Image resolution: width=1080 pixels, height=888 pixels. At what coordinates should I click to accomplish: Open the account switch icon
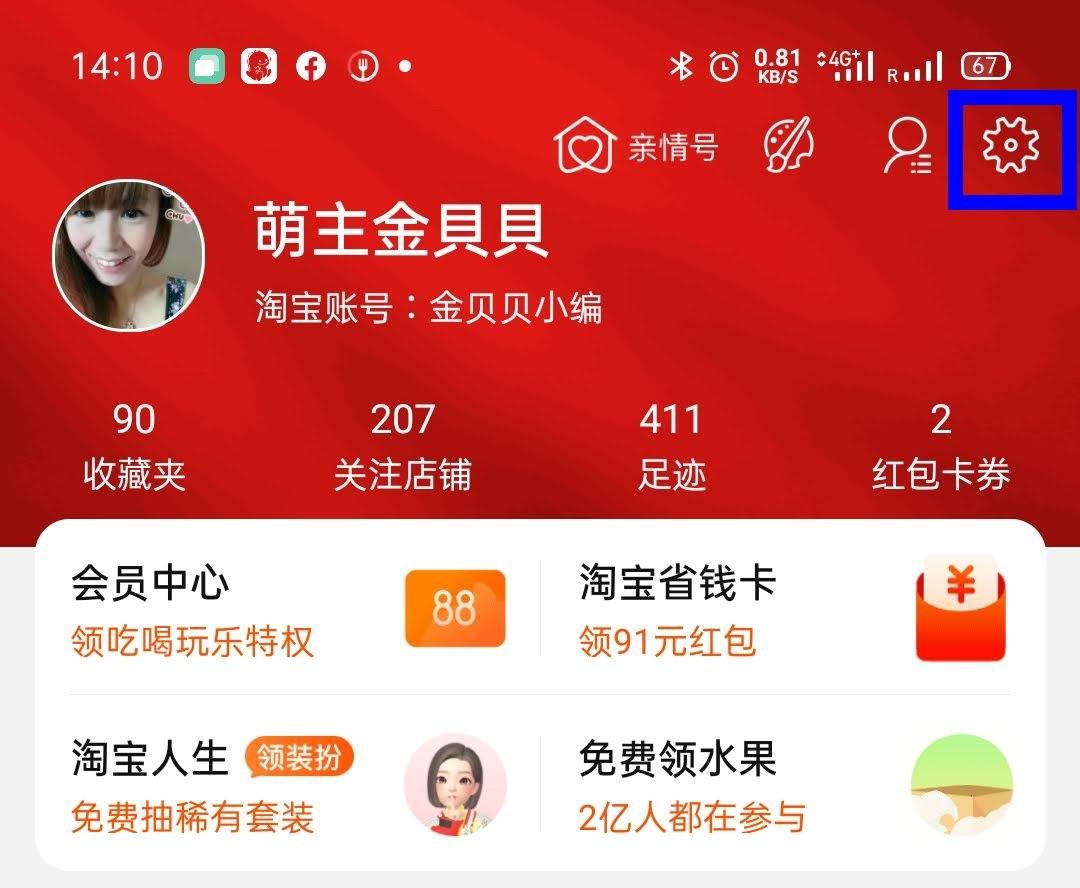point(907,147)
